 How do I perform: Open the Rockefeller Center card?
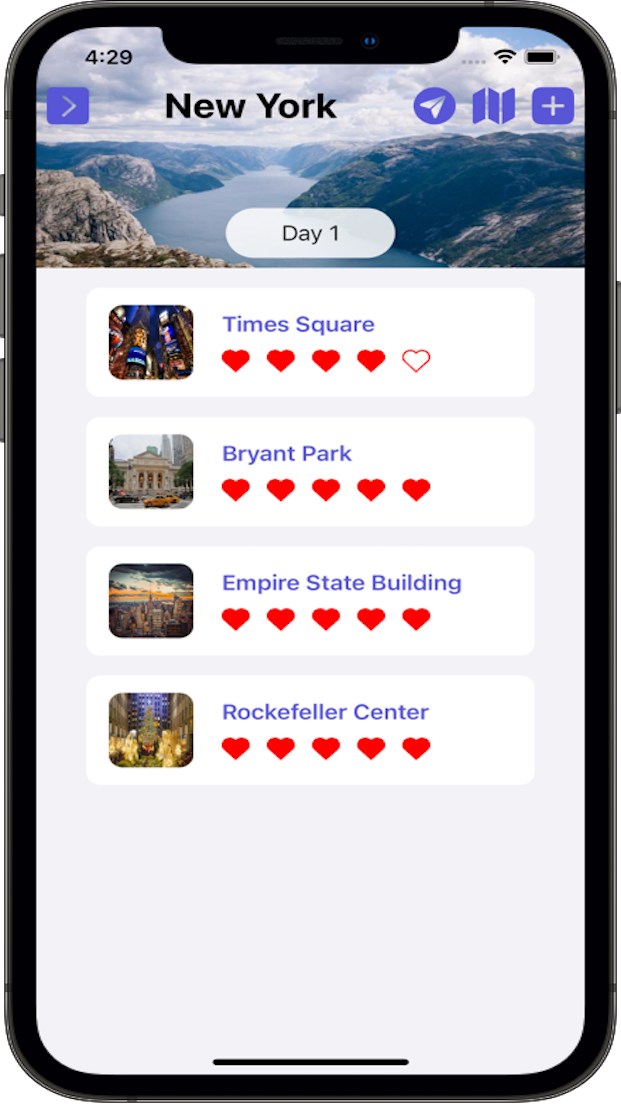pyautogui.click(x=310, y=730)
